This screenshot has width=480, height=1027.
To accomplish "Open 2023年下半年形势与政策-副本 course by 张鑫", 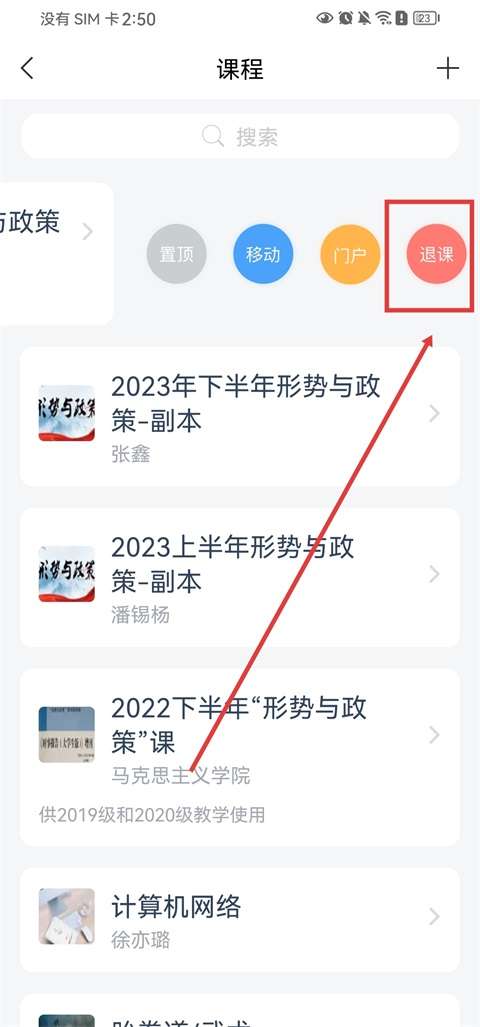I will click(x=240, y=417).
